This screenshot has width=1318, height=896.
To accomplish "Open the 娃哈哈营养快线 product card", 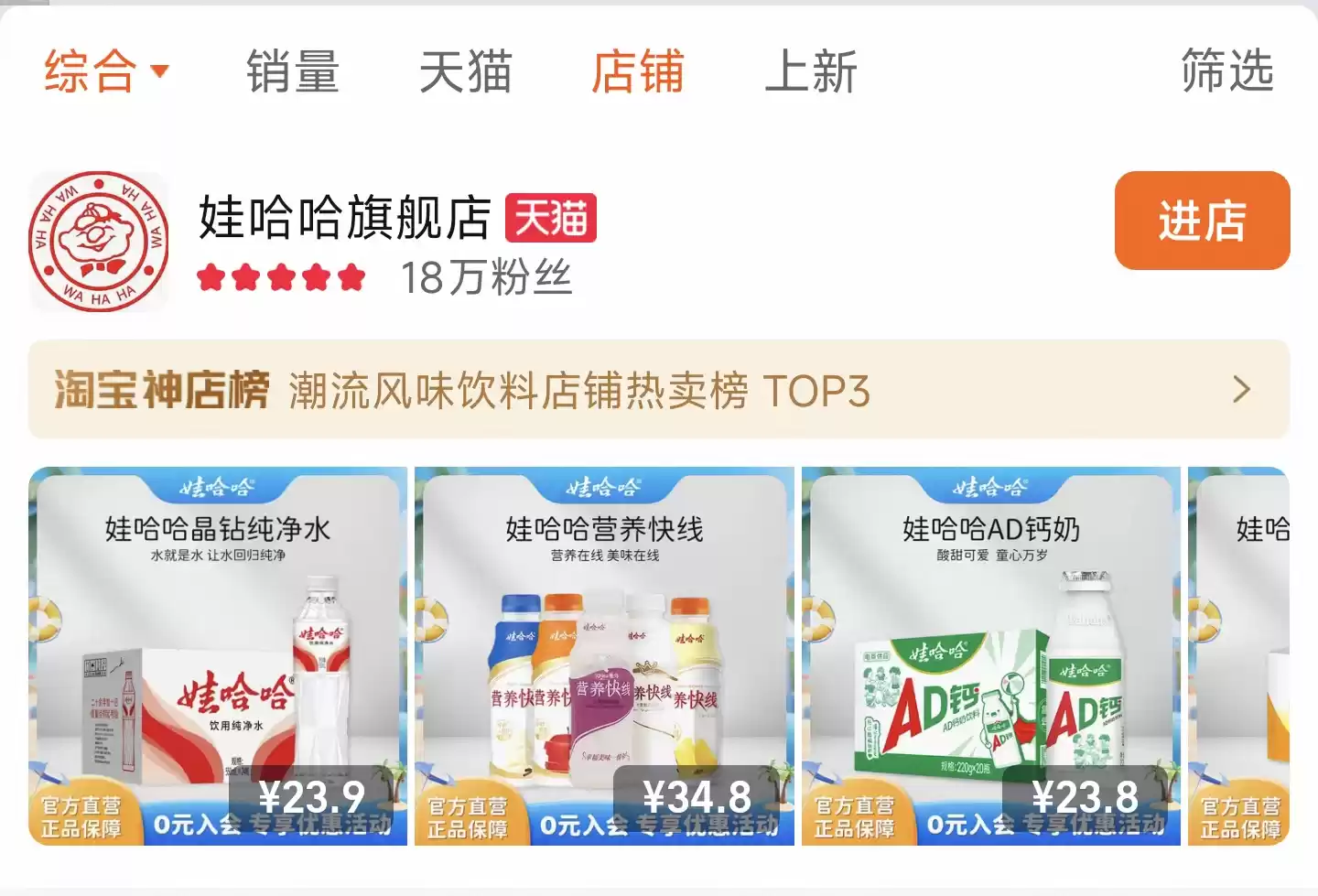I will pos(604,655).
